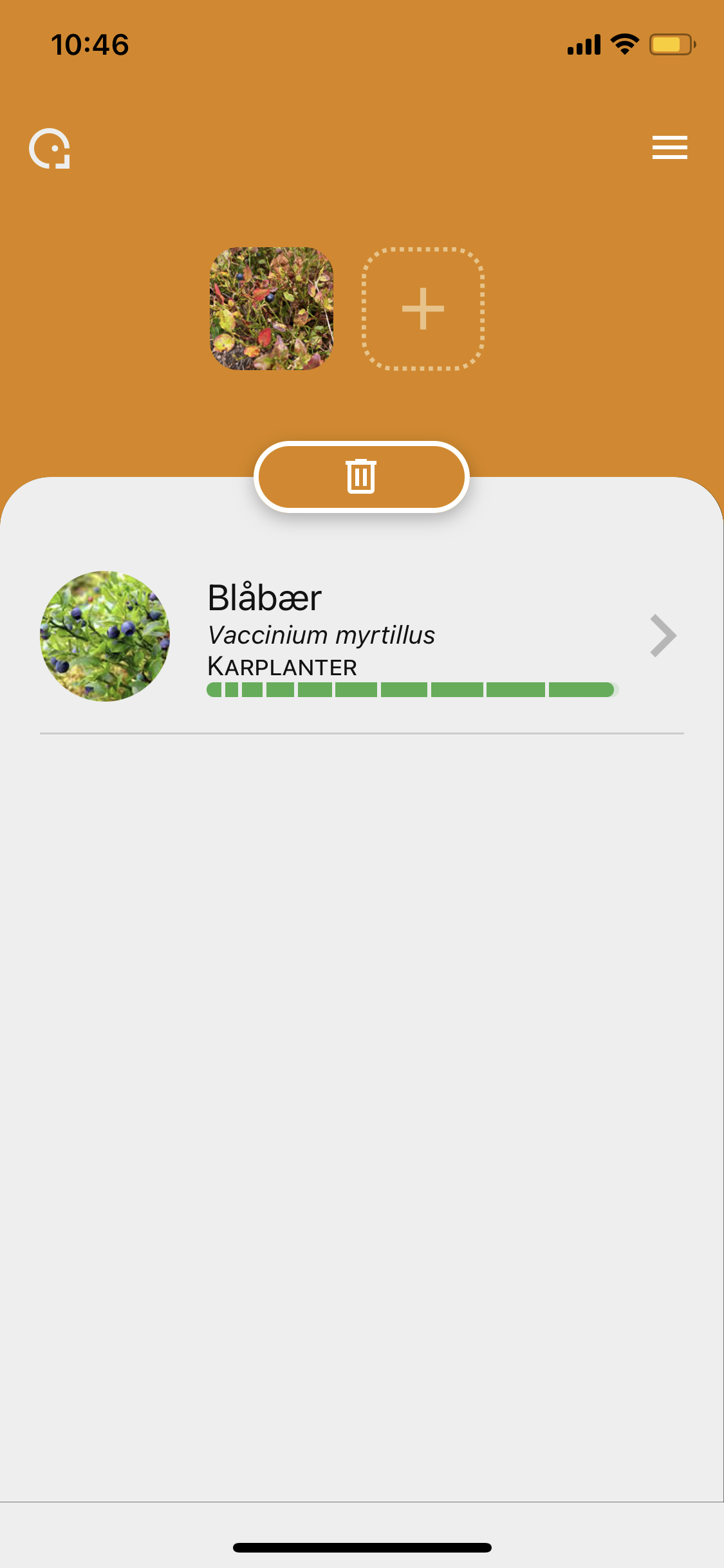This screenshot has width=724, height=1568.
Task: Open the Blåbær result details
Action: [x=362, y=636]
